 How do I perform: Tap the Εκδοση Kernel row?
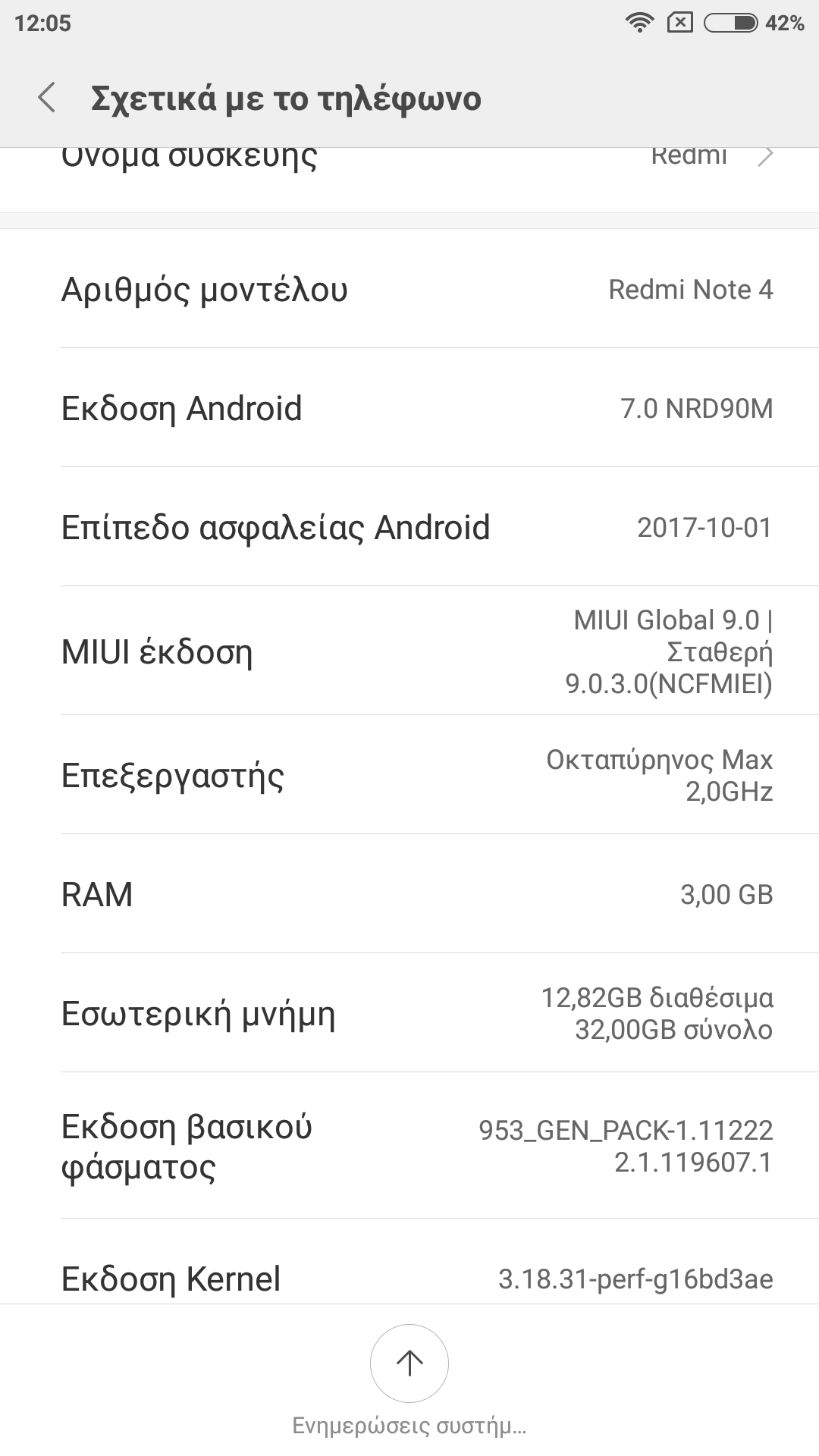409,1279
